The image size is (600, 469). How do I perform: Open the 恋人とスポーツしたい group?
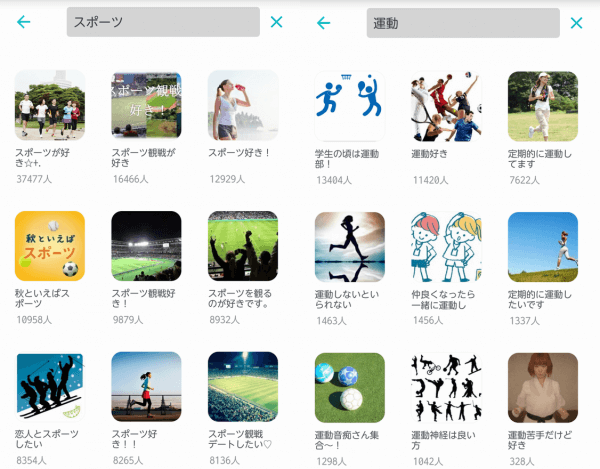50,387
